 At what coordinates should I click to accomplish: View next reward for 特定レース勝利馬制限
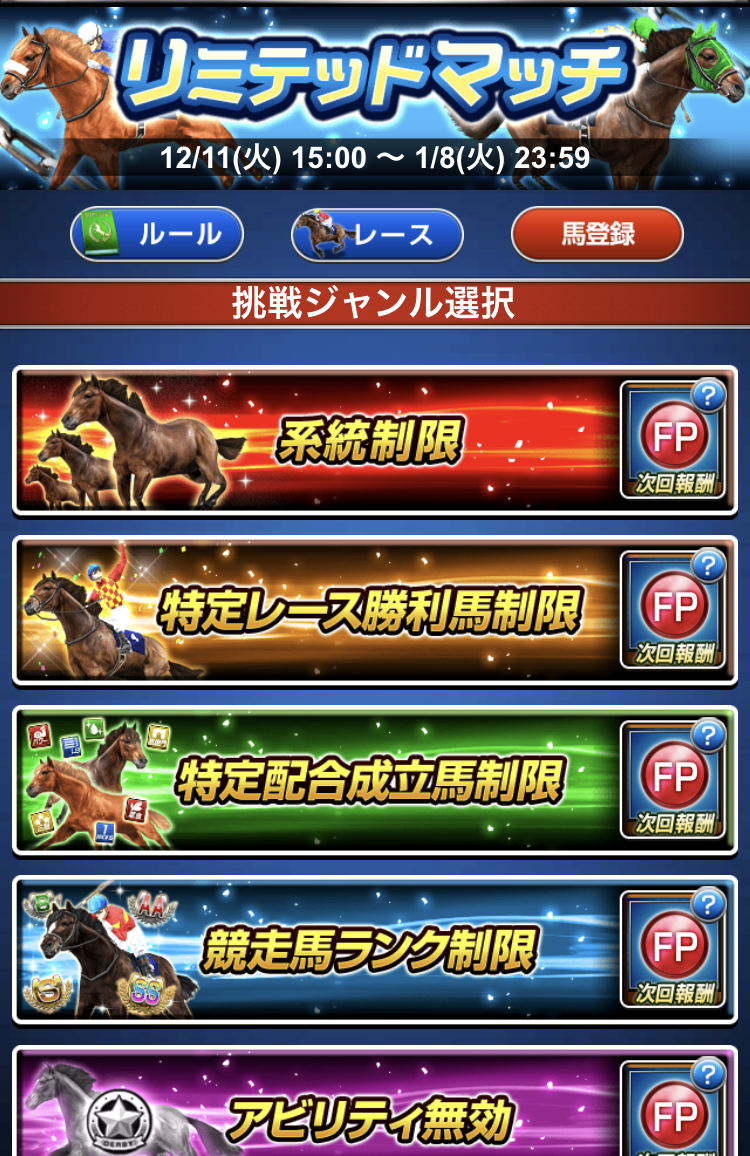coord(675,611)
